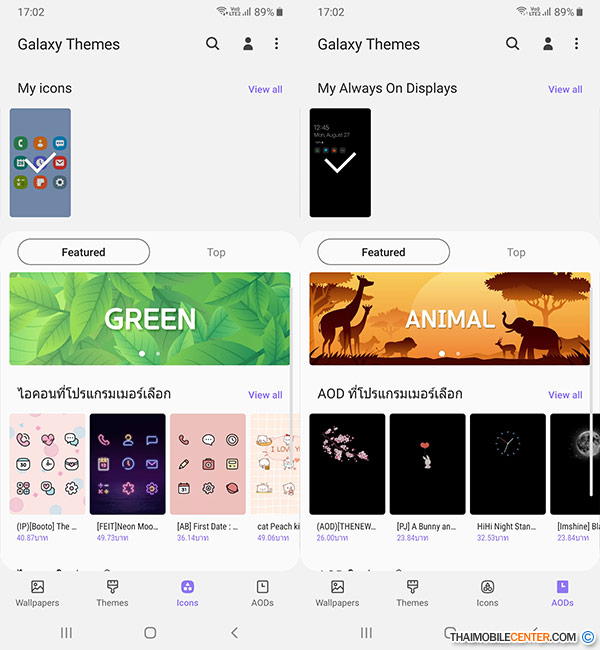
Task: View all My icons
Action: point(265,89)
